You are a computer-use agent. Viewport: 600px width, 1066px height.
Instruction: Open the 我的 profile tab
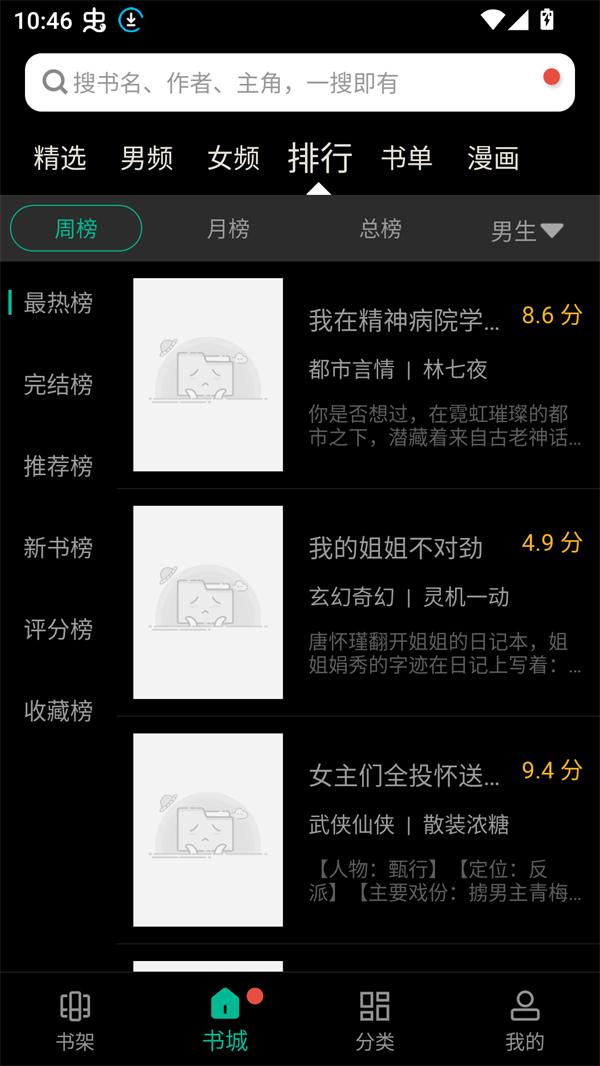click(524, 1020)
